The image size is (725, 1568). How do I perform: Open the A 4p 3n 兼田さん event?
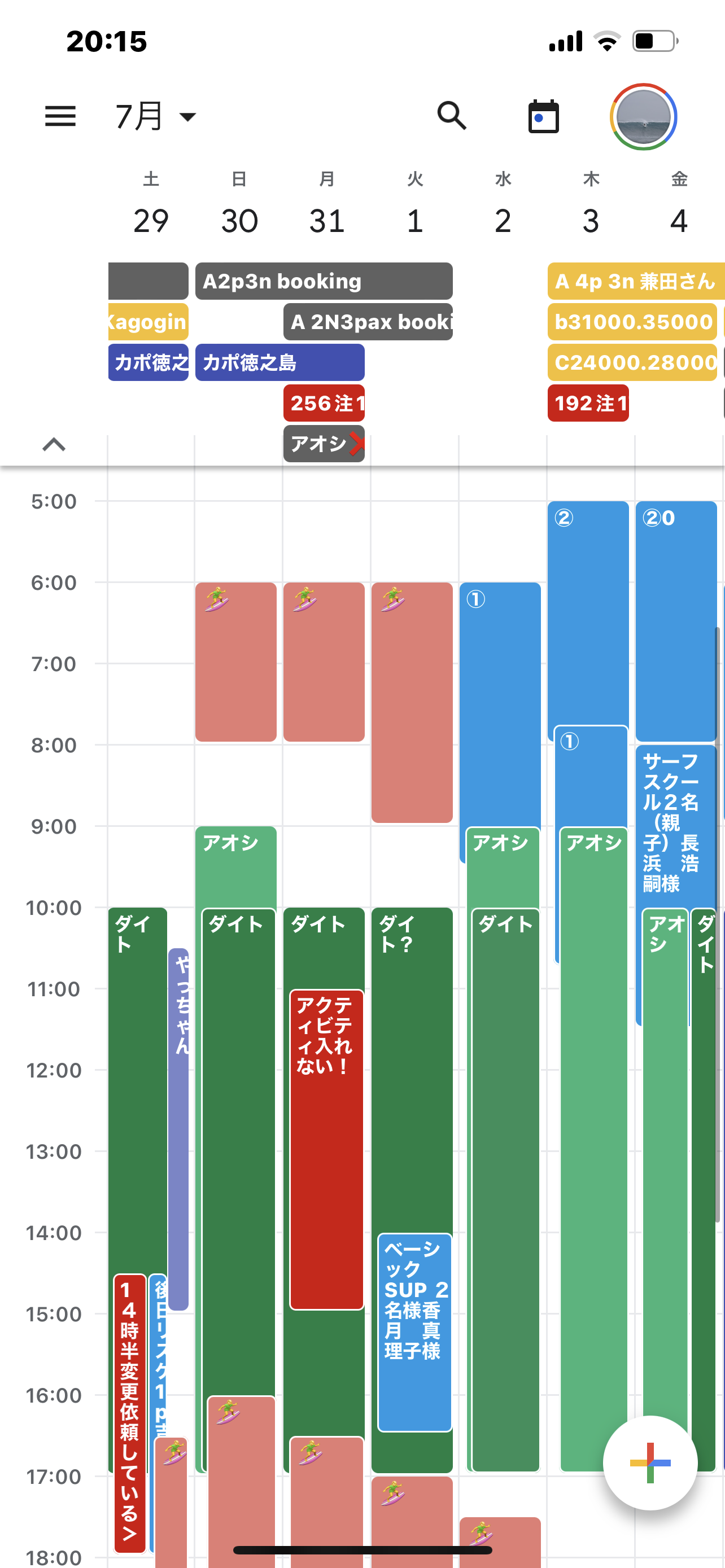point(635,281)
